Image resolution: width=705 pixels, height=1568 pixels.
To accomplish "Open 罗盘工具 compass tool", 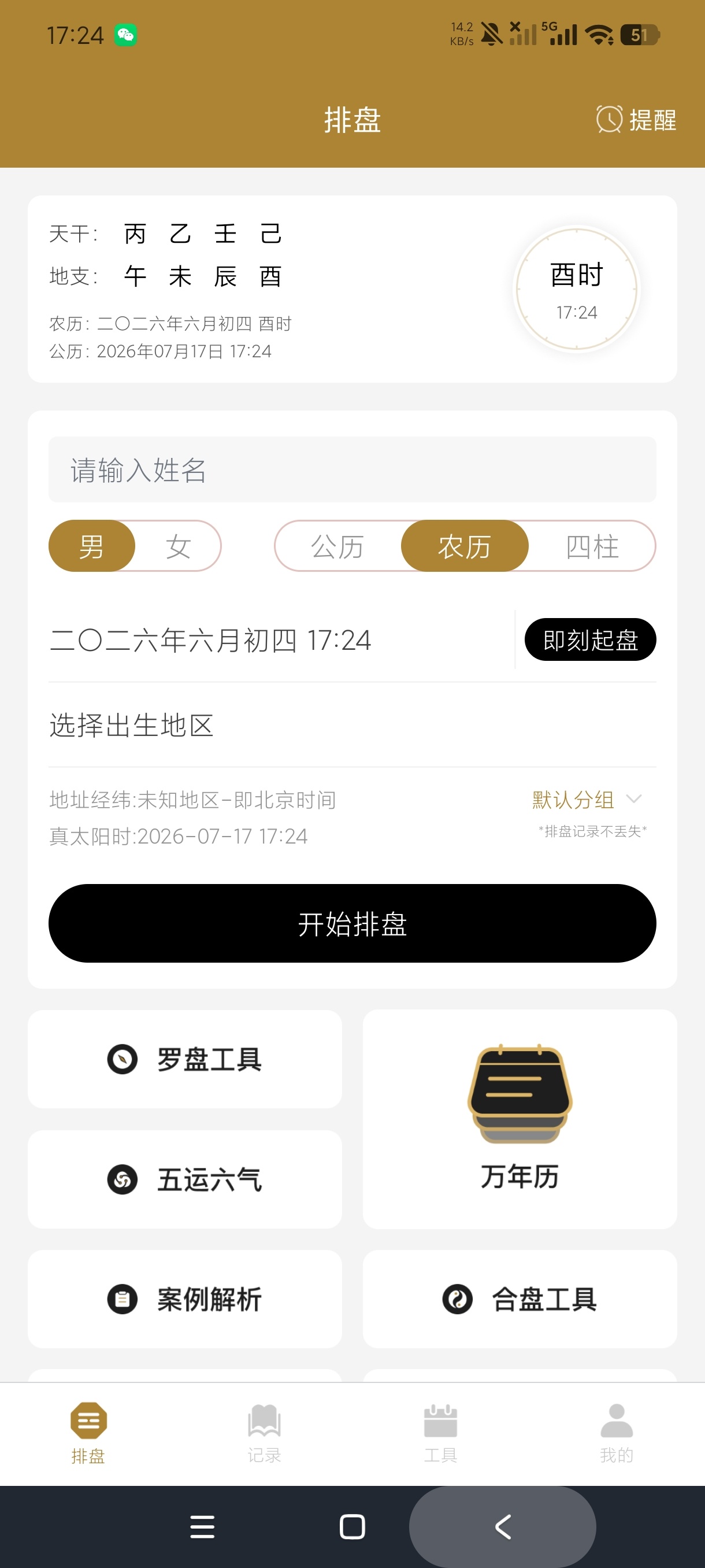I will pyautogui.click(x=185, y=1059).
